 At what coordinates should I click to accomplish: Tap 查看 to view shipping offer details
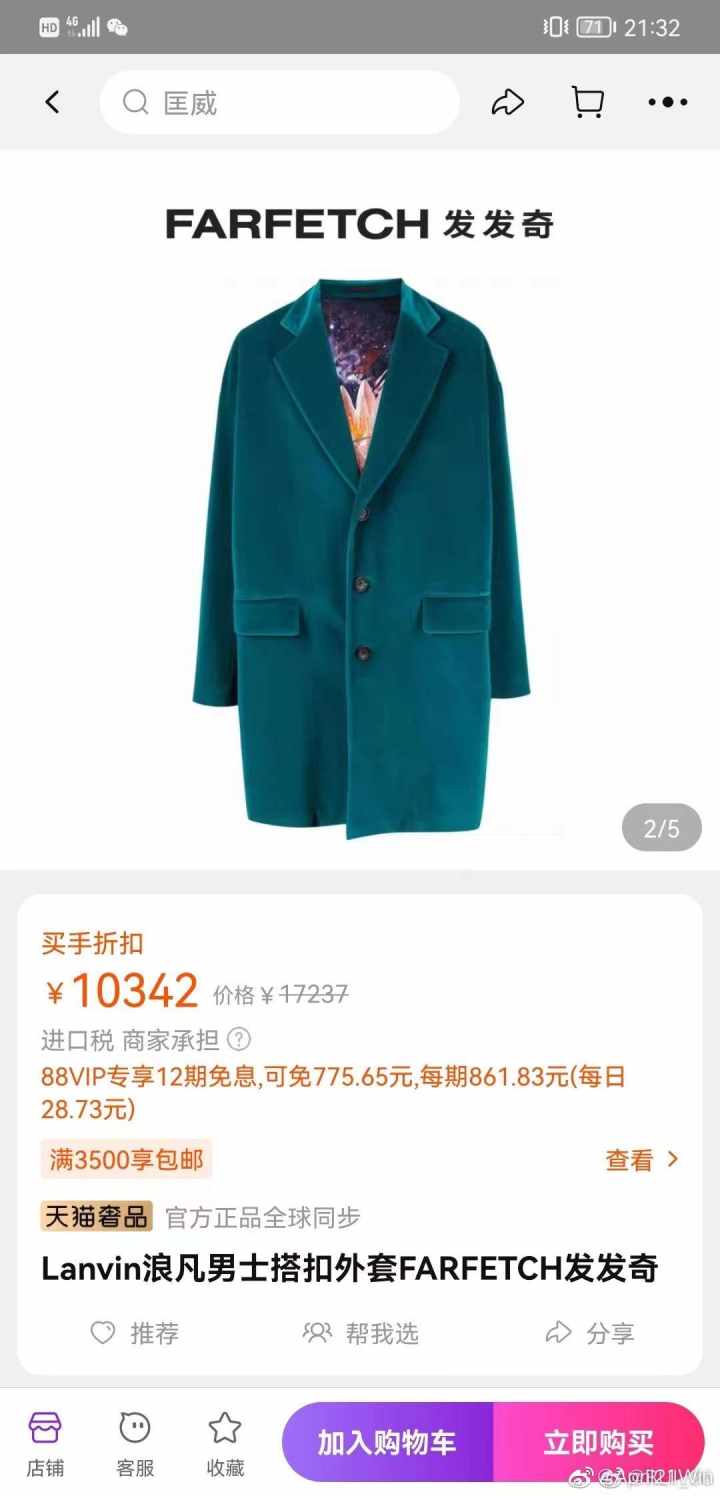coord(642,1160)
